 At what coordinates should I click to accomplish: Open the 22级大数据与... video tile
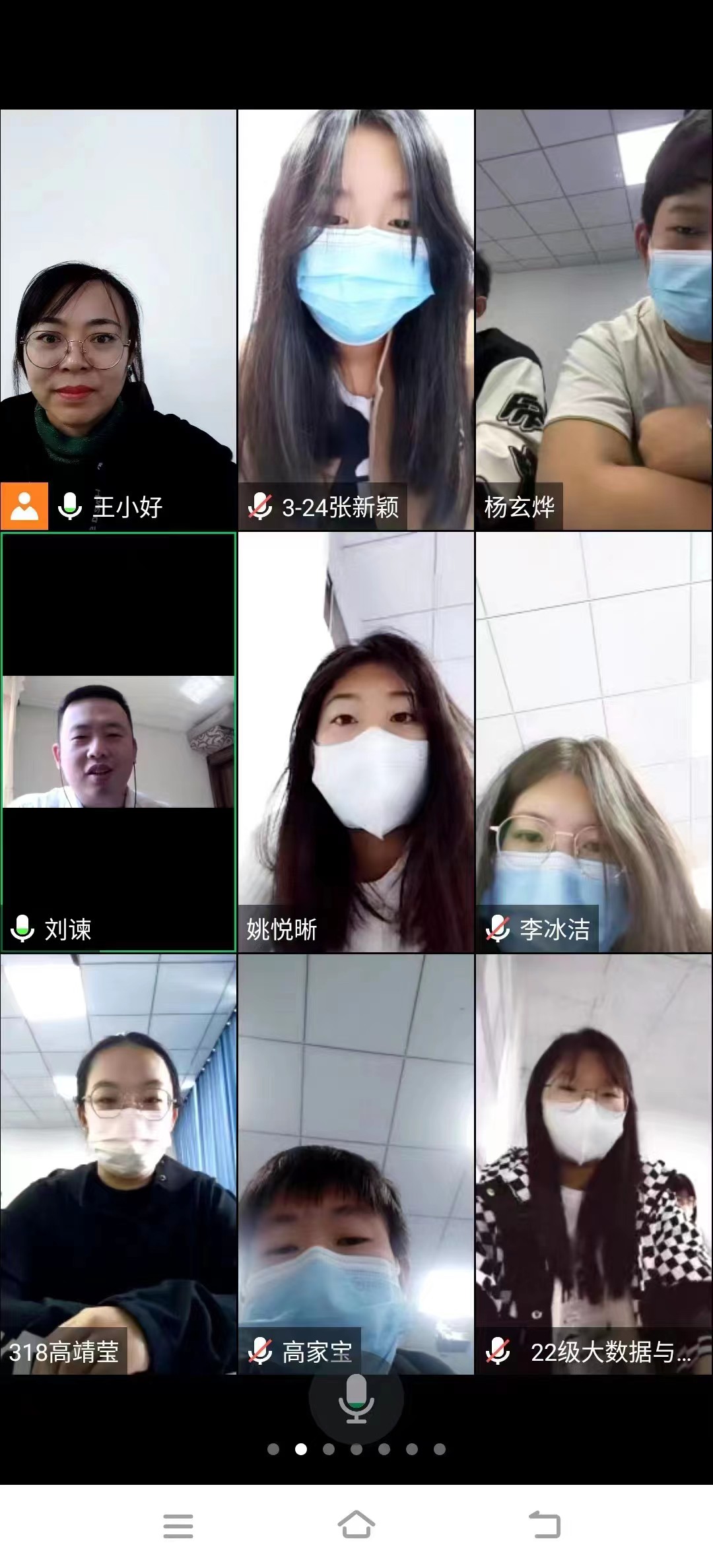point(594,1164)
